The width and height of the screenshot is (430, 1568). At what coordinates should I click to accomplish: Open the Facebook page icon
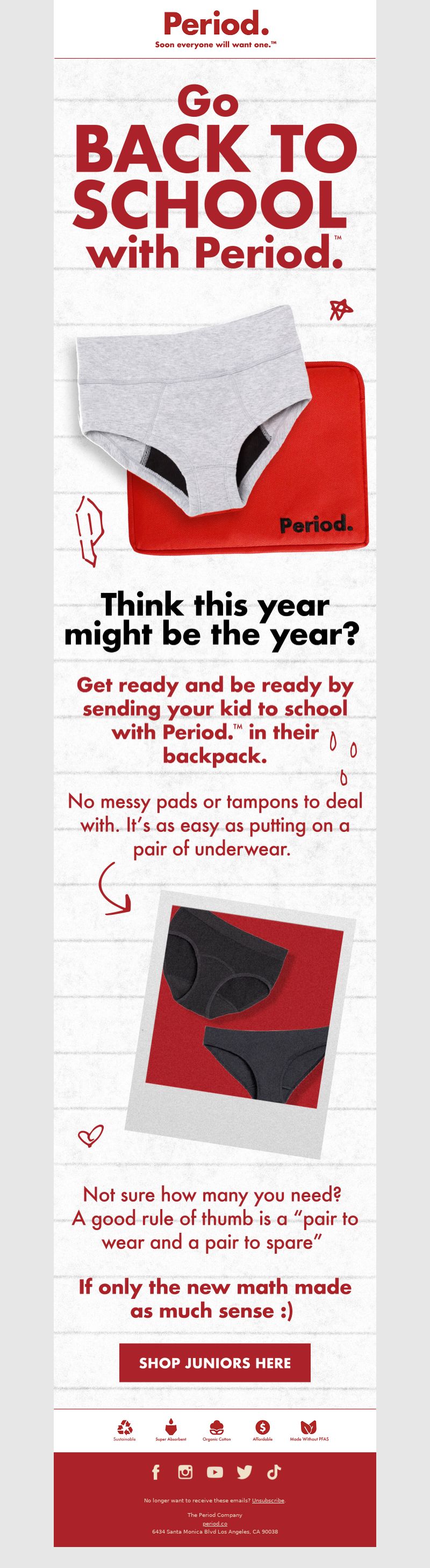tap(156, 1472)
